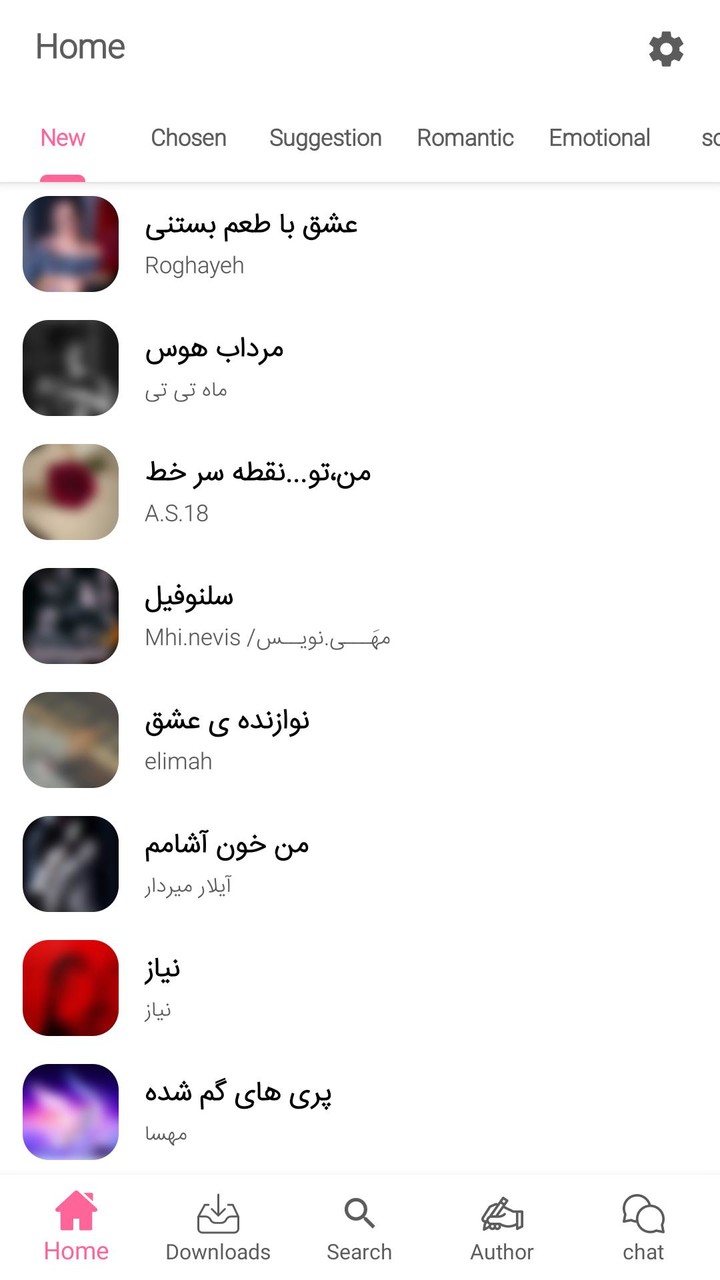Switch to the Chosen tab
This screenshot has height=1280, width=720.
coord(188,138)
